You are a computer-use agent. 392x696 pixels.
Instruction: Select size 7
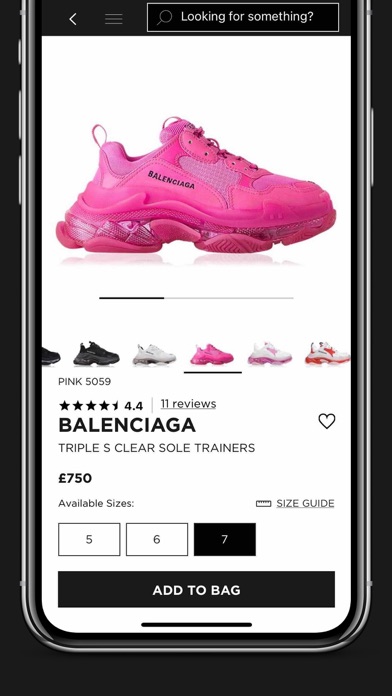click(x=225, y=539)
